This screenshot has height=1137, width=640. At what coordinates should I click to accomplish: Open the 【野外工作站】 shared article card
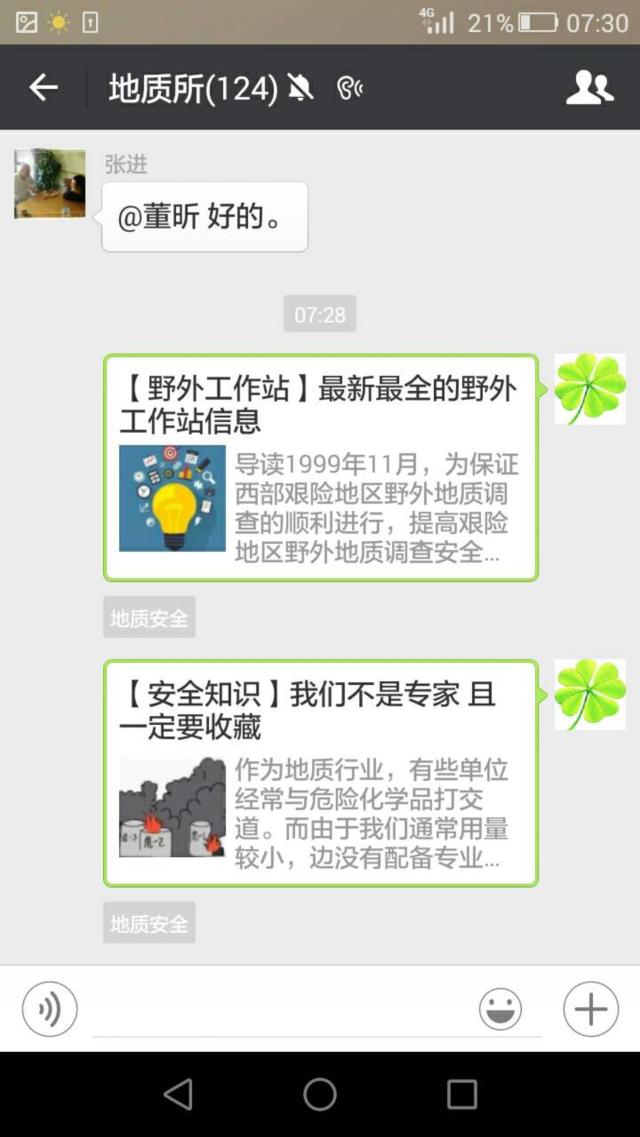coord(320,467)
